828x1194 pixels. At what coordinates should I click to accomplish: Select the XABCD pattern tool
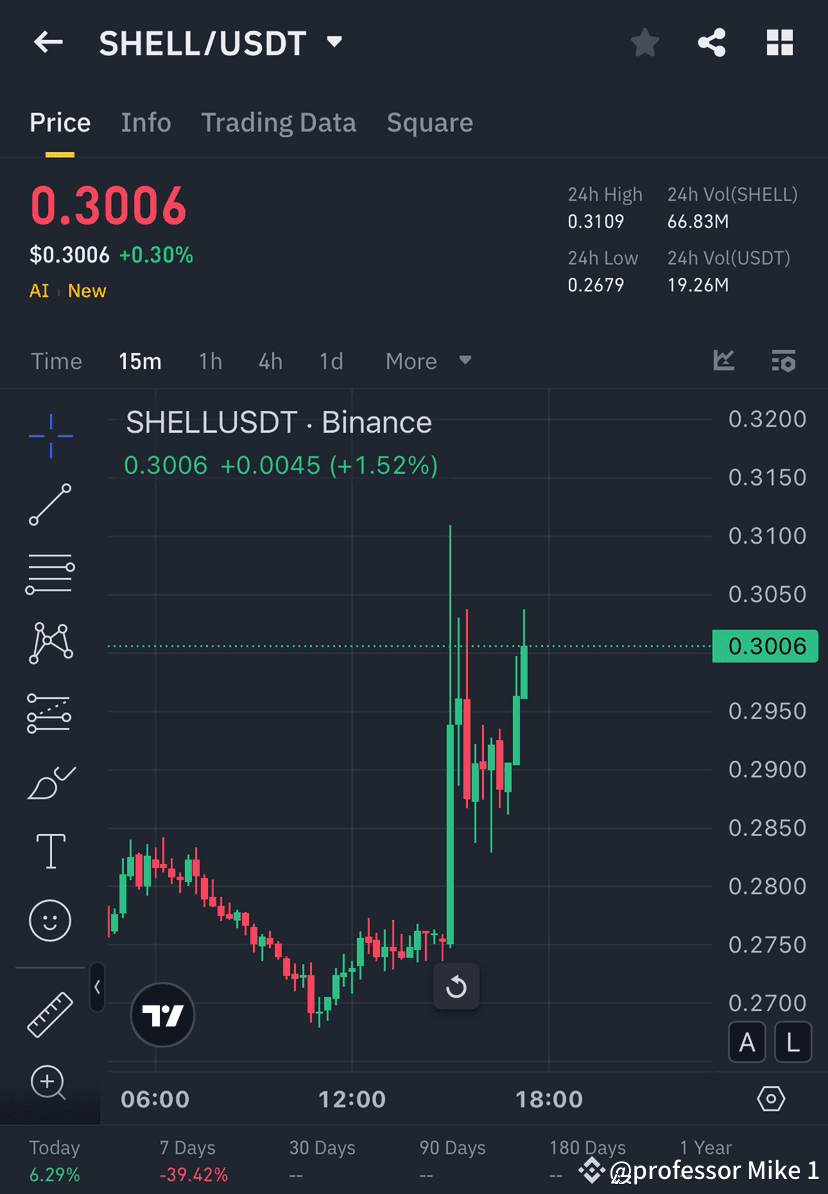[x=50, y=643]
